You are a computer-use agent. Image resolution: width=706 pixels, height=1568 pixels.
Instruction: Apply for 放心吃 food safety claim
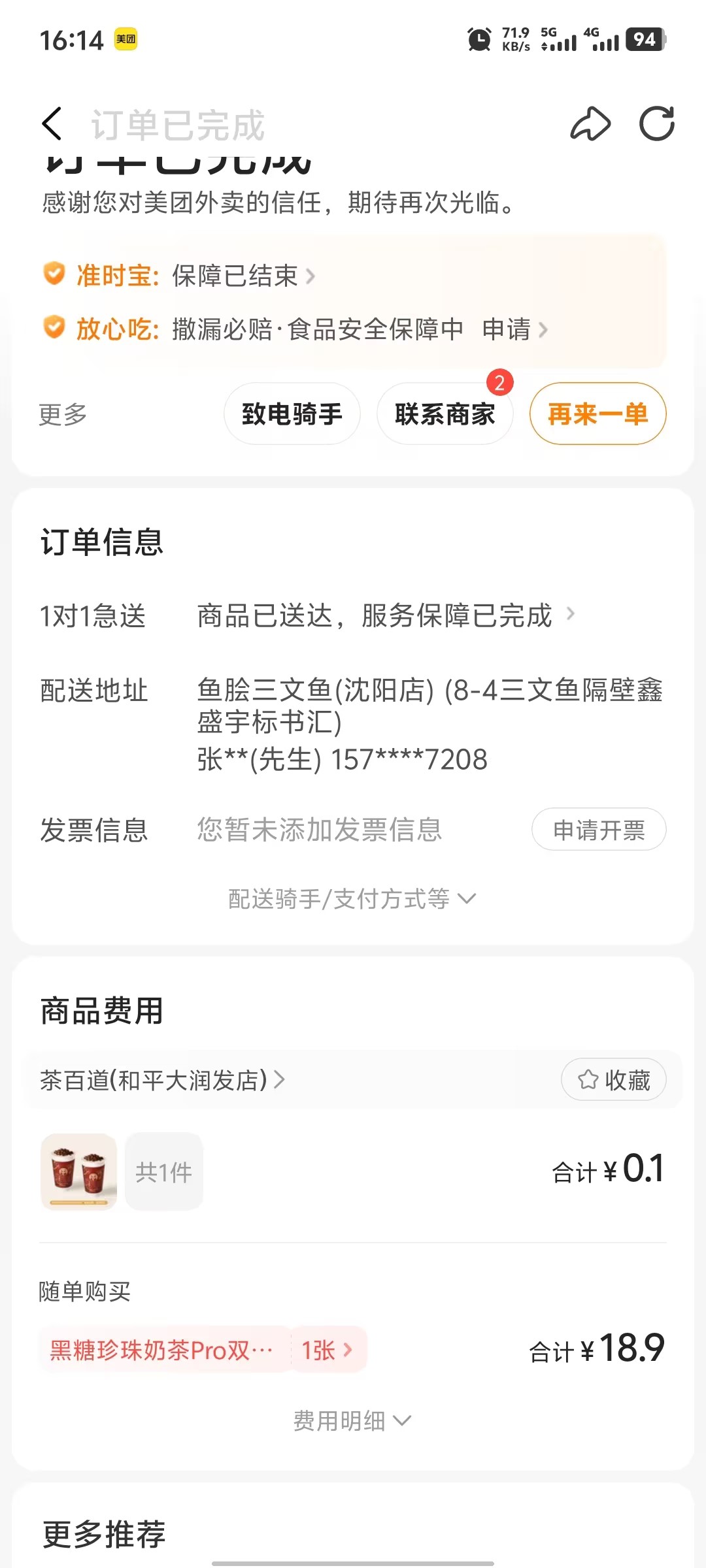tap(514, 329)
